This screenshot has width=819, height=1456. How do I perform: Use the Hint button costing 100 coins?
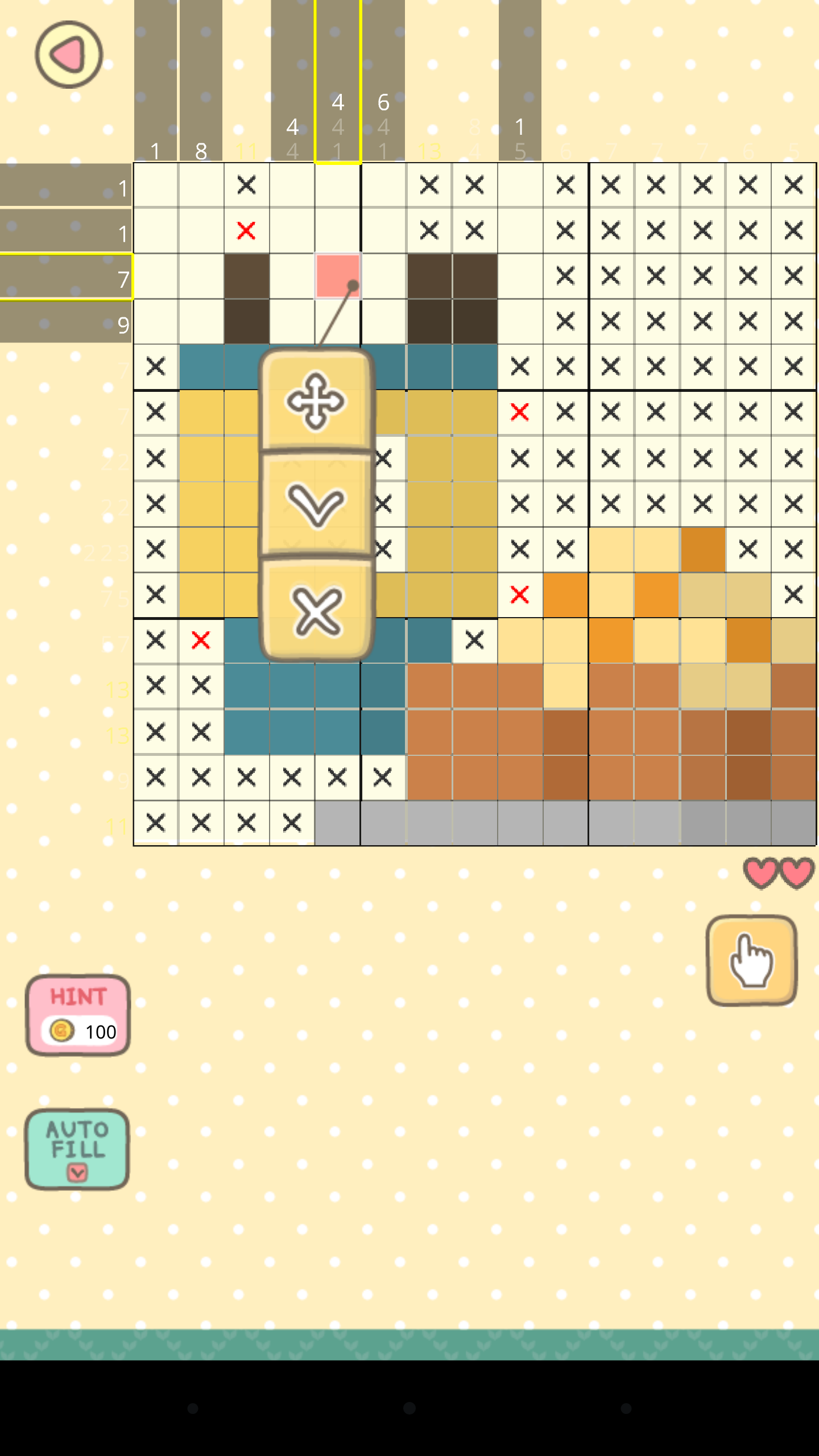click(78, 1014)
